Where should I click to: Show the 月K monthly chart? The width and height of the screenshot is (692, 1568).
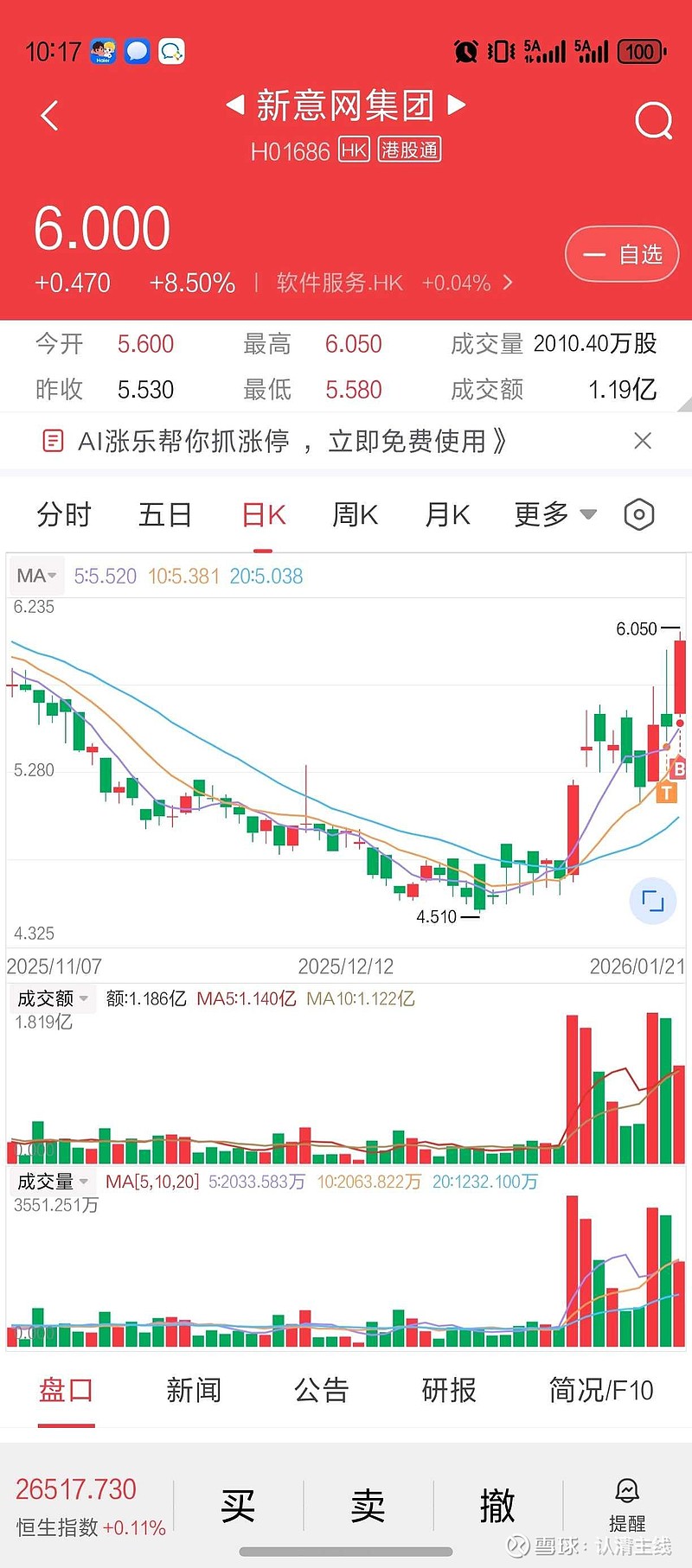[x=447, y=515]
